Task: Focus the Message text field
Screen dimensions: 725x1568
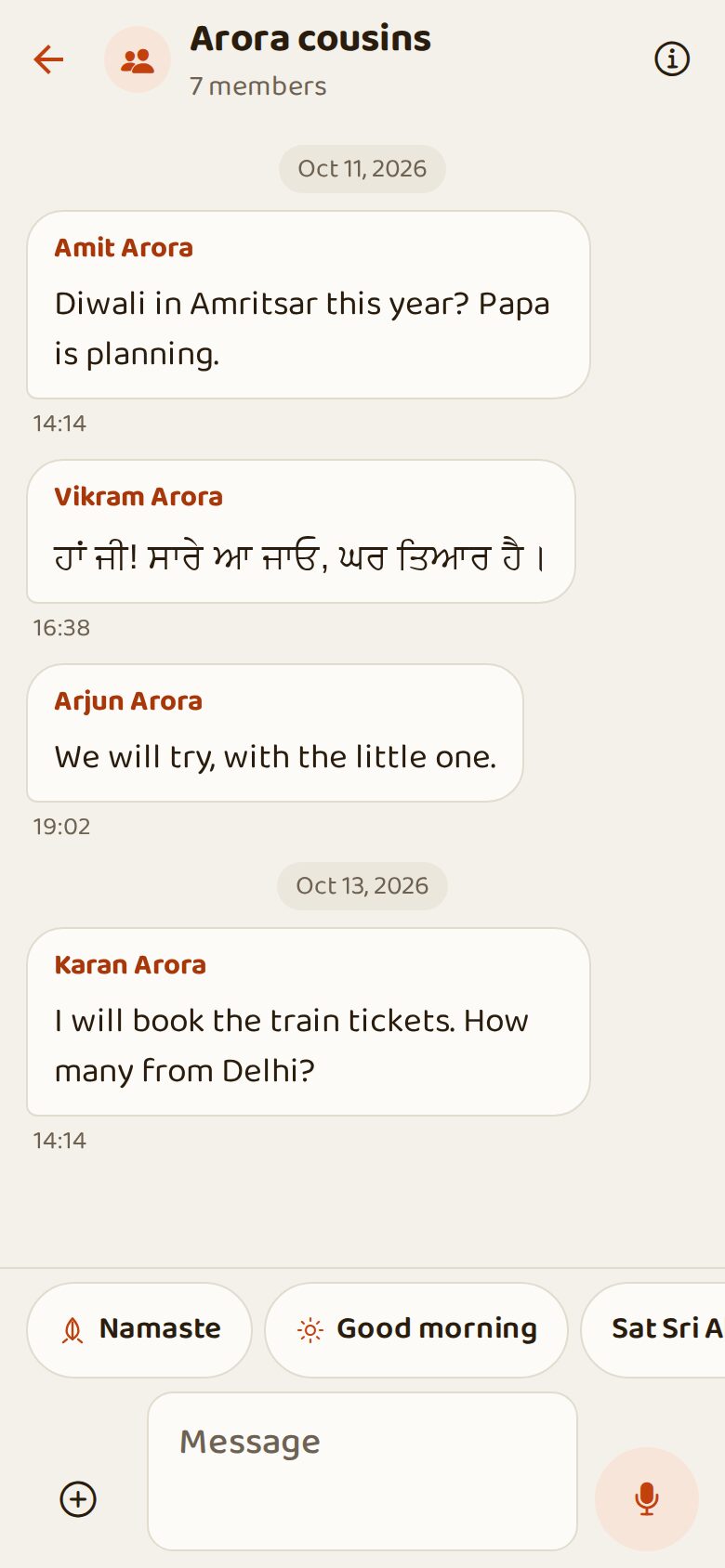Action: pos(362,1470)
